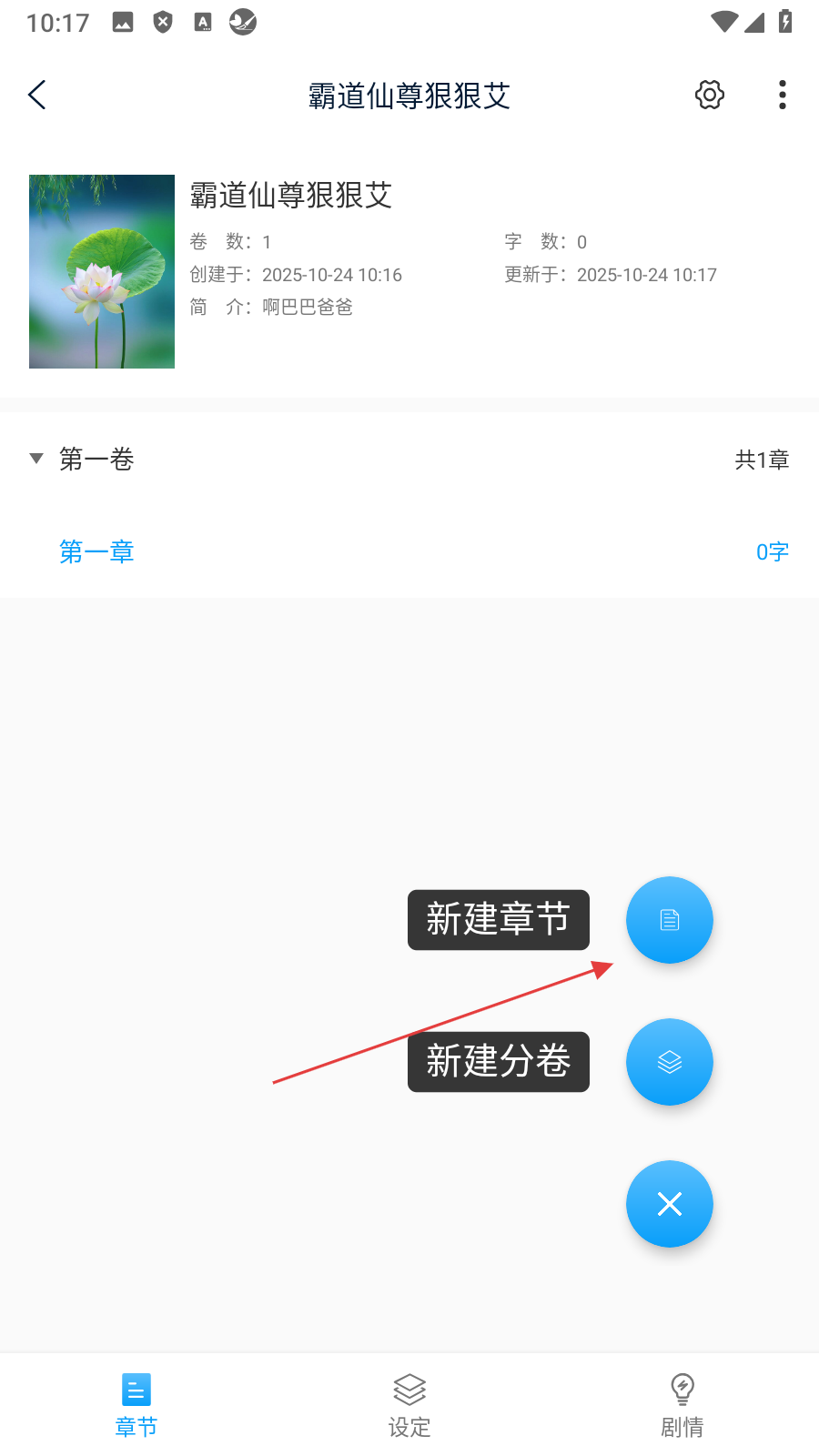Open the book settings gear
The width and height of the screenshot is (819, 1456).
[x=710, y=95]
